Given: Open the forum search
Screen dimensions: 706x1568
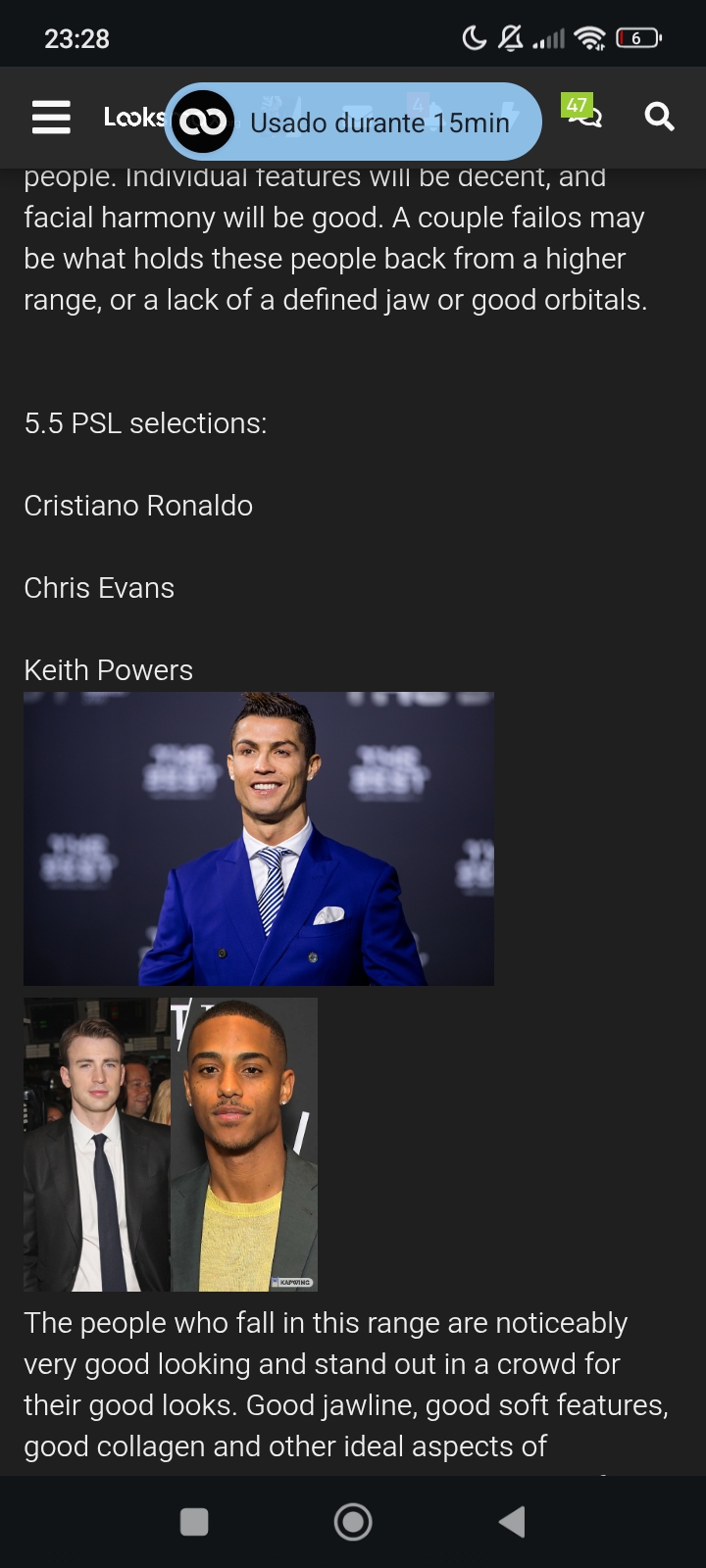Looking at the screenshot, I should point(659,118).
